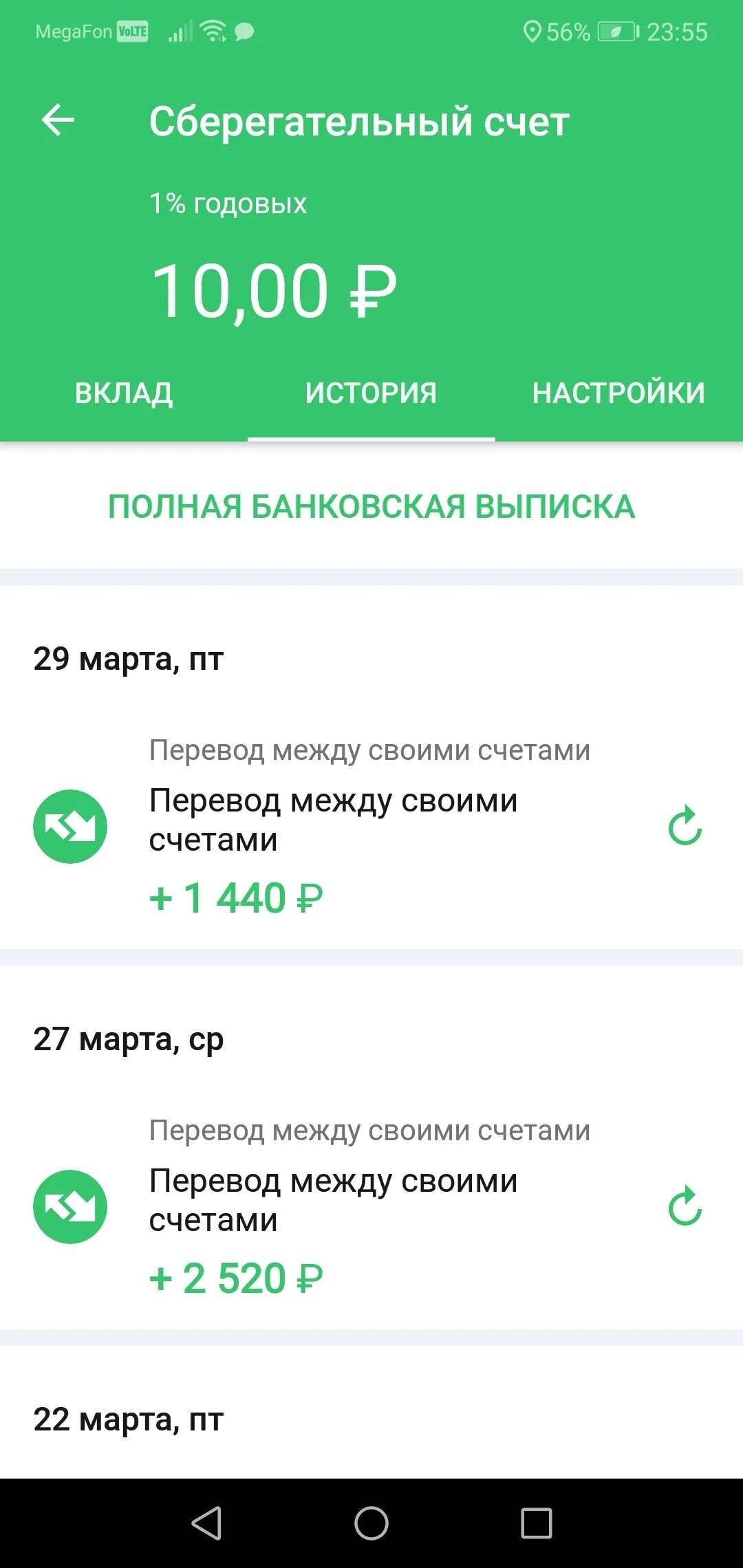
Task: Tap the system home button
Action: [x=371, y=1523]
